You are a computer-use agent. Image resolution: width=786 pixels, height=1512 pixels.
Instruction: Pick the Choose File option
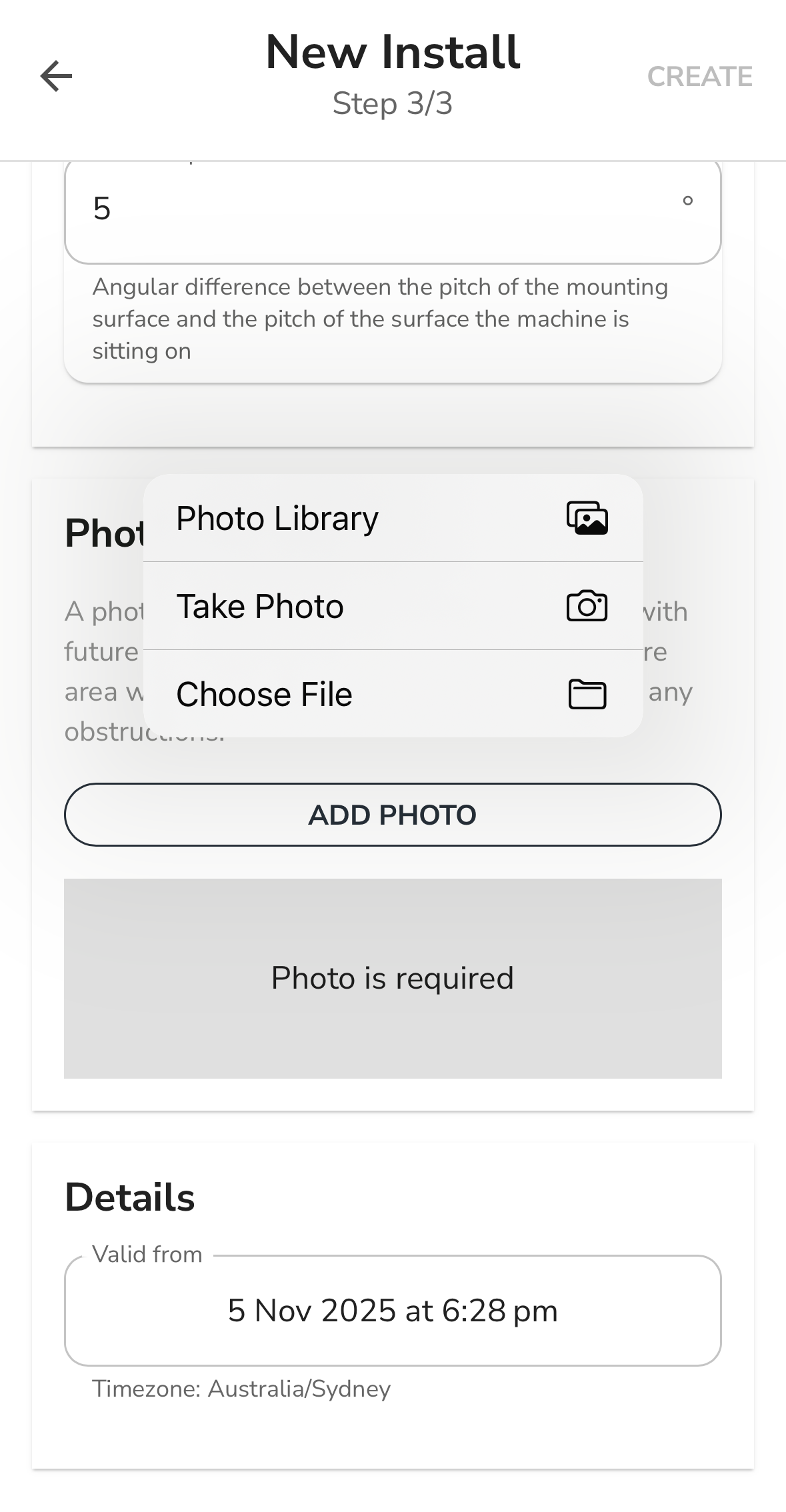click(x=393, y=694)
